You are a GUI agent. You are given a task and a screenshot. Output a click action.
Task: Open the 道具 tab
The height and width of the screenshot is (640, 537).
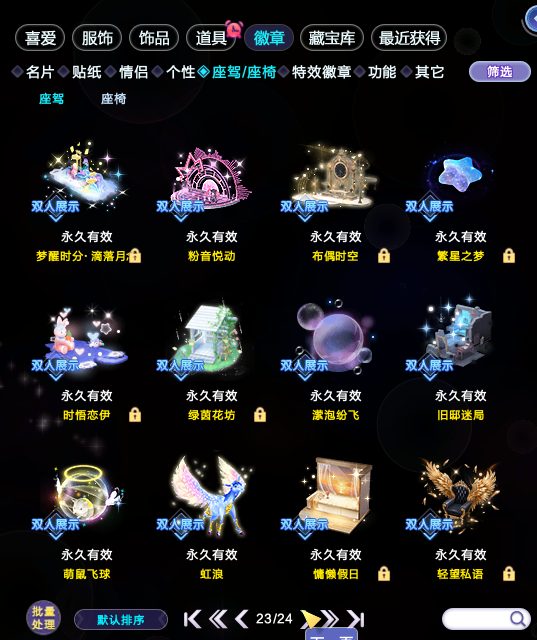coord(211,38)
